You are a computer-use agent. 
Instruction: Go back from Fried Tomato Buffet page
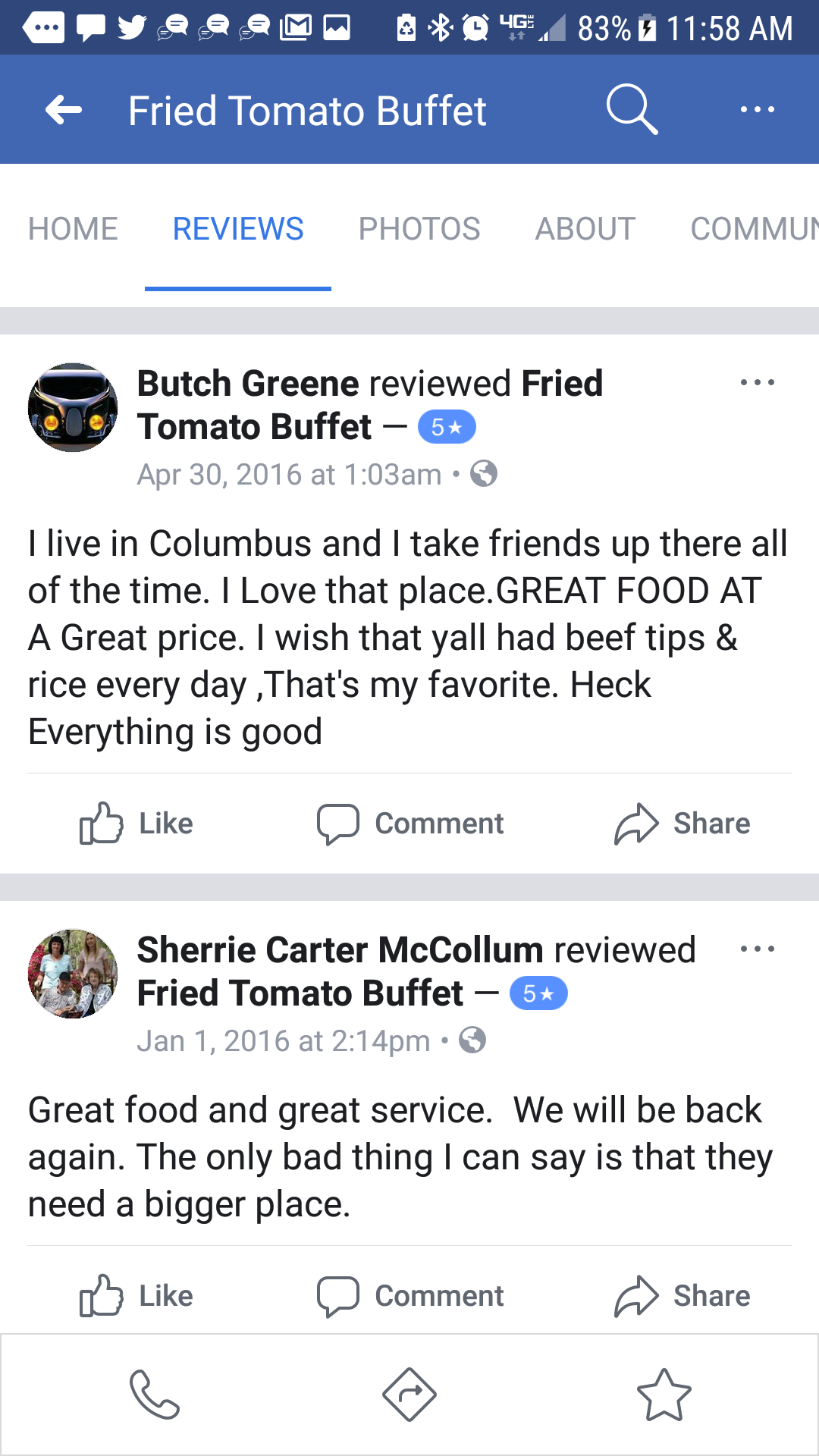64,110
